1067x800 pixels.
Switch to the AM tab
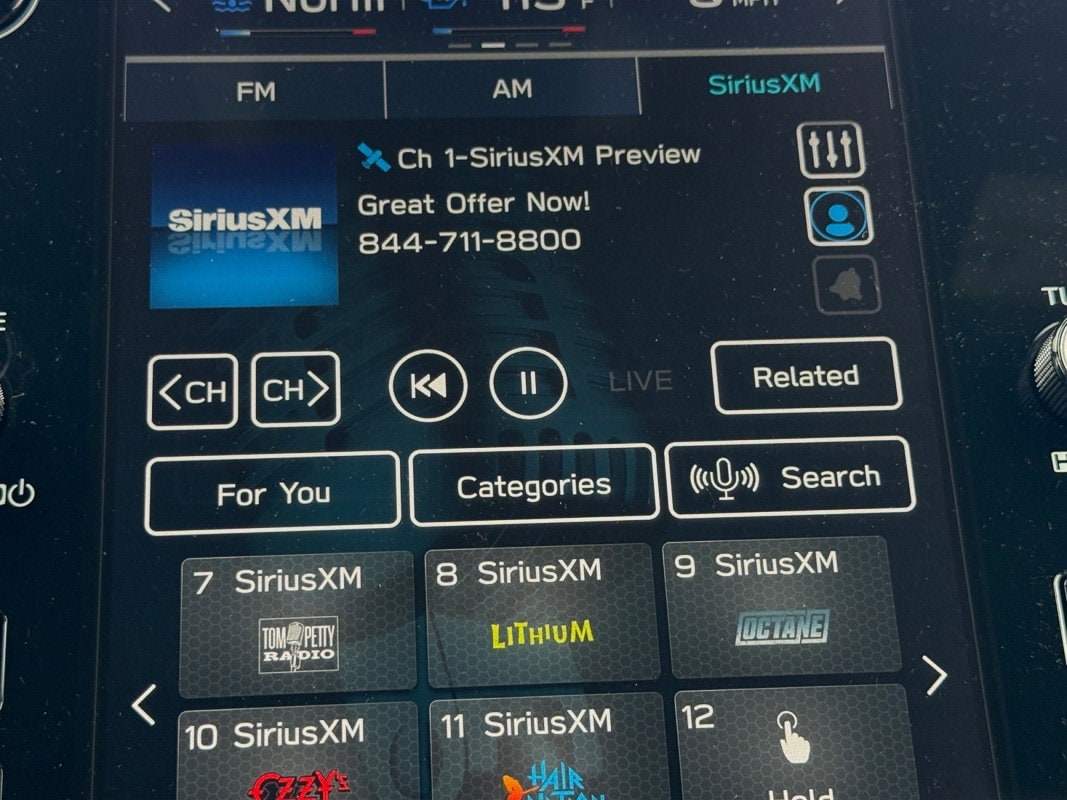(x=512, y=89)
